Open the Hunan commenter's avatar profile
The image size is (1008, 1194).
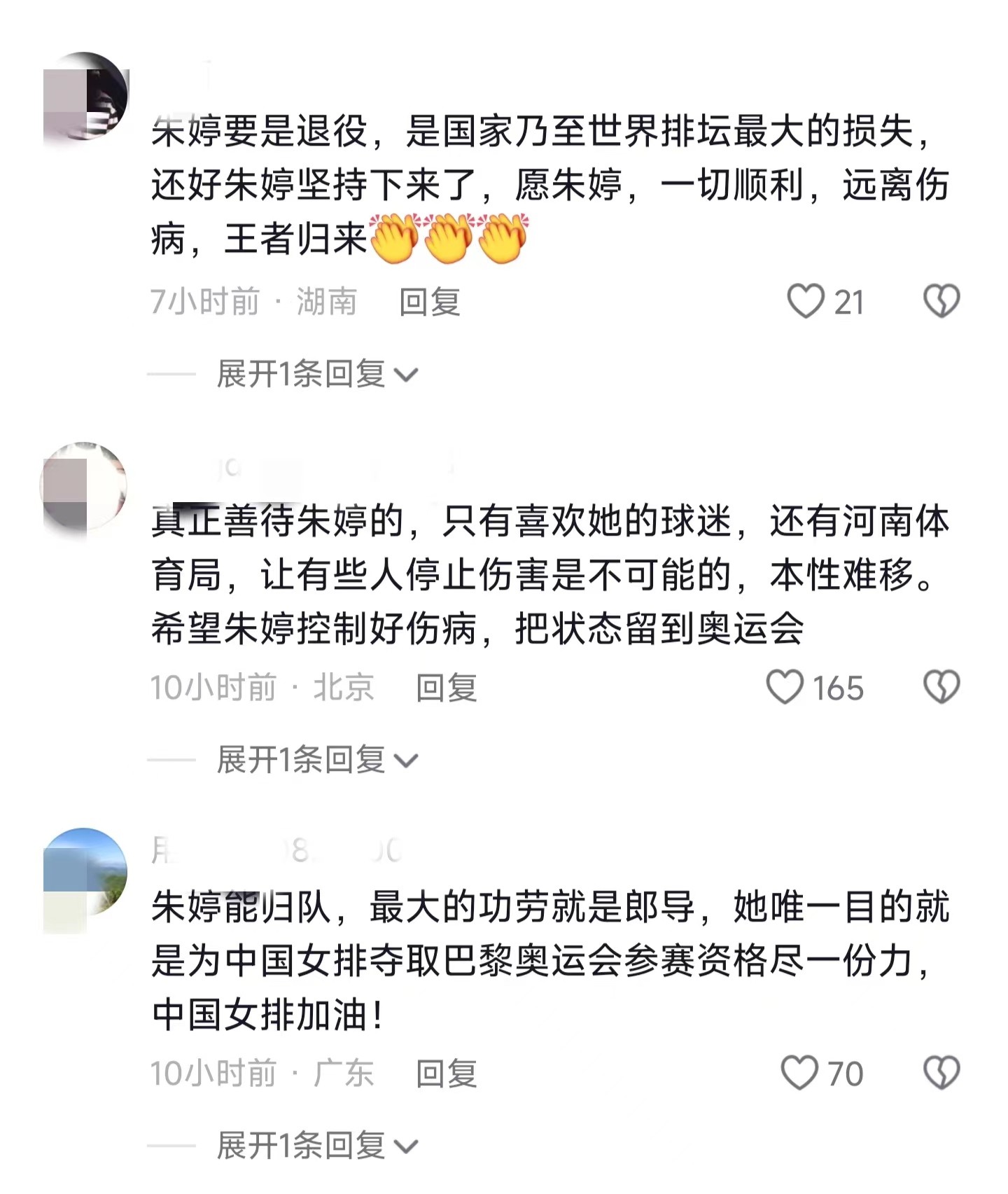[x=85, y=96]
